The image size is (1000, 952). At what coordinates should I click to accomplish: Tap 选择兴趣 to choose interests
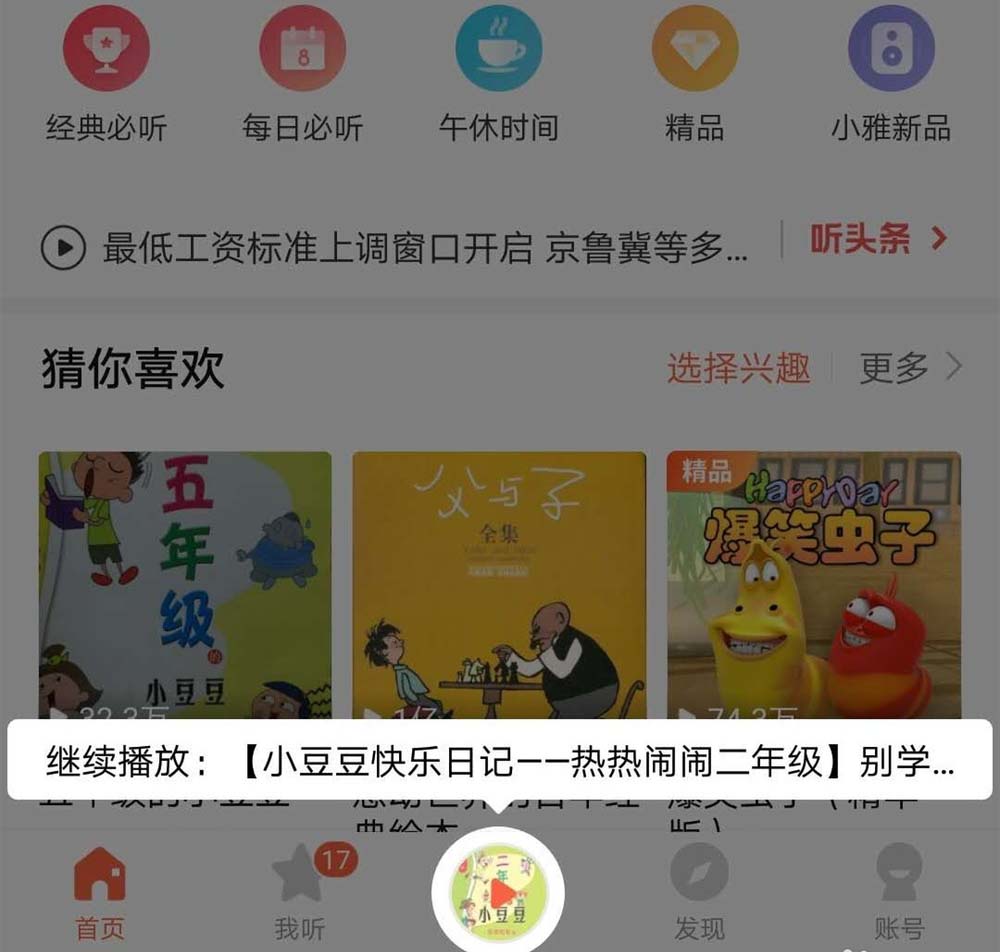[x=738, y=368]
